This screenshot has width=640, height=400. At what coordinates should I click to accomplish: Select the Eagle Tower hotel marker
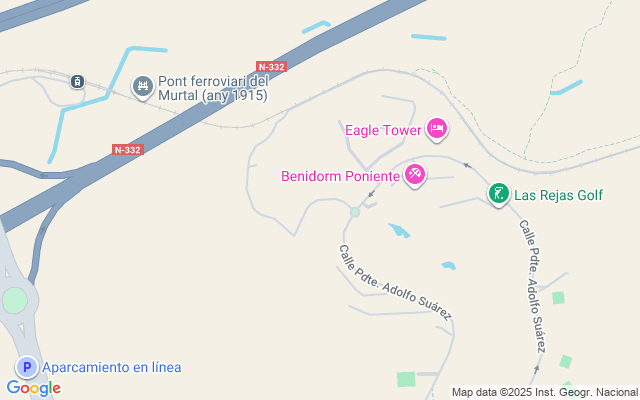click(x=437, y=128)
